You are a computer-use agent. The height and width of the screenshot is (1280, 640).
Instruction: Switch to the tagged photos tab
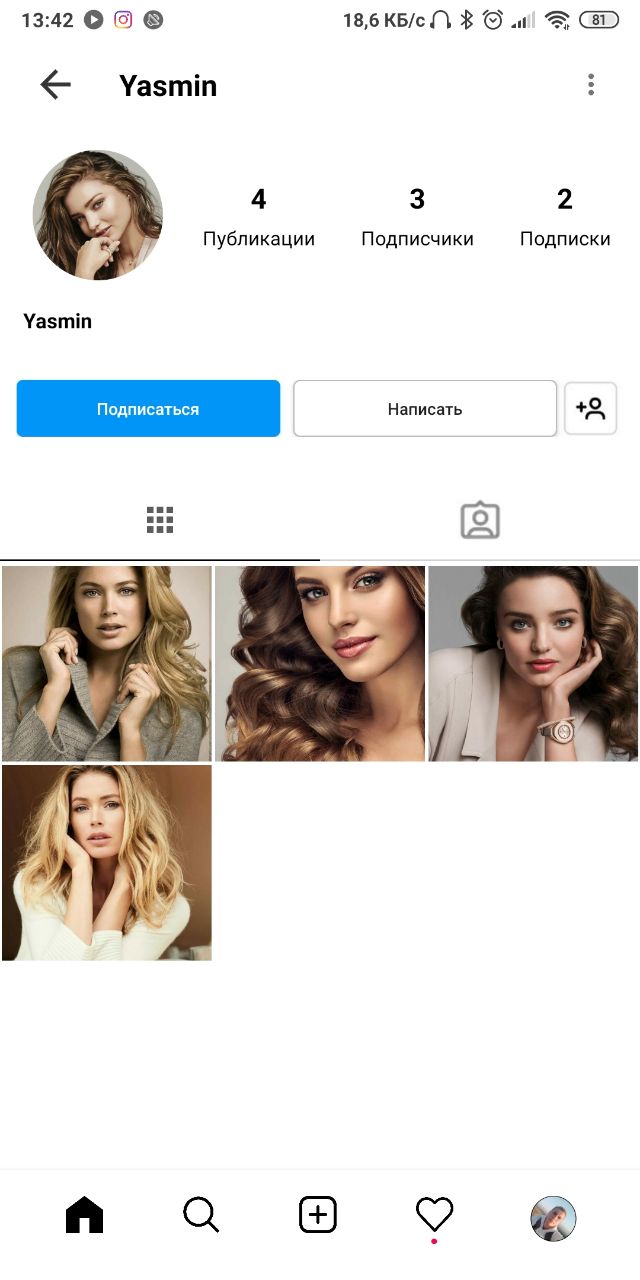(x=480, y=520)
